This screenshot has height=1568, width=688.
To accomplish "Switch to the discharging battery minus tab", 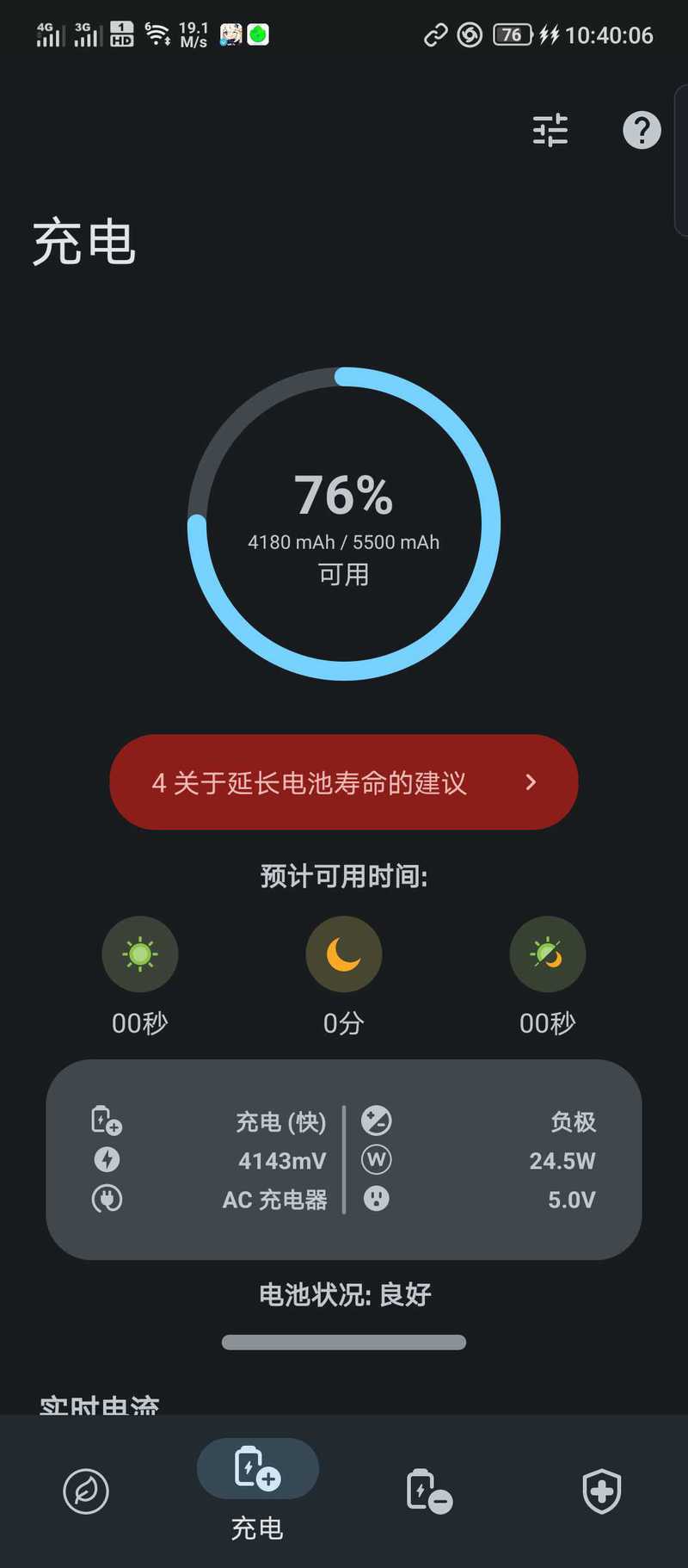I will (429, 1491).
